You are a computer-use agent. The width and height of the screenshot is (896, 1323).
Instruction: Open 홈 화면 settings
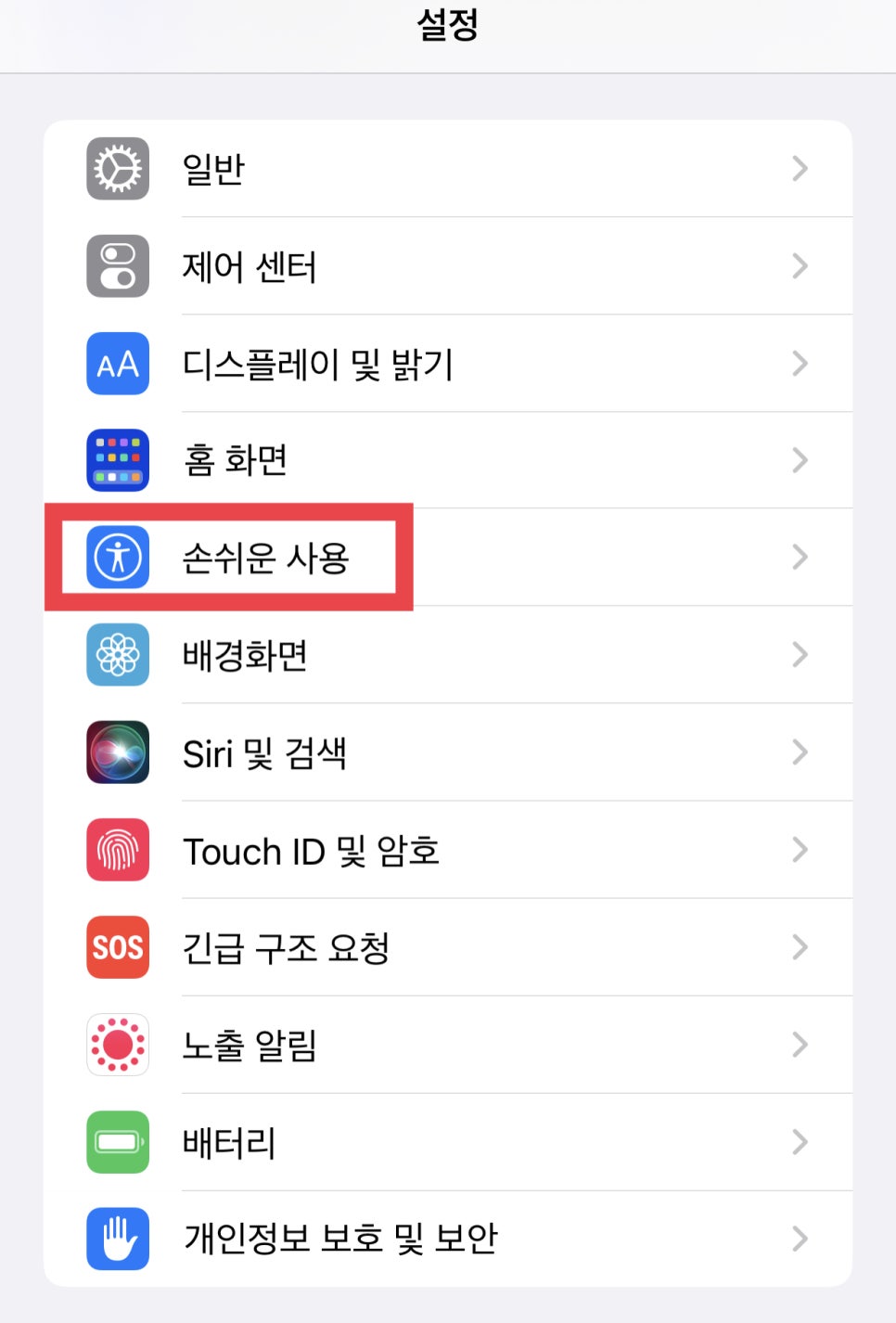[447, 460]
